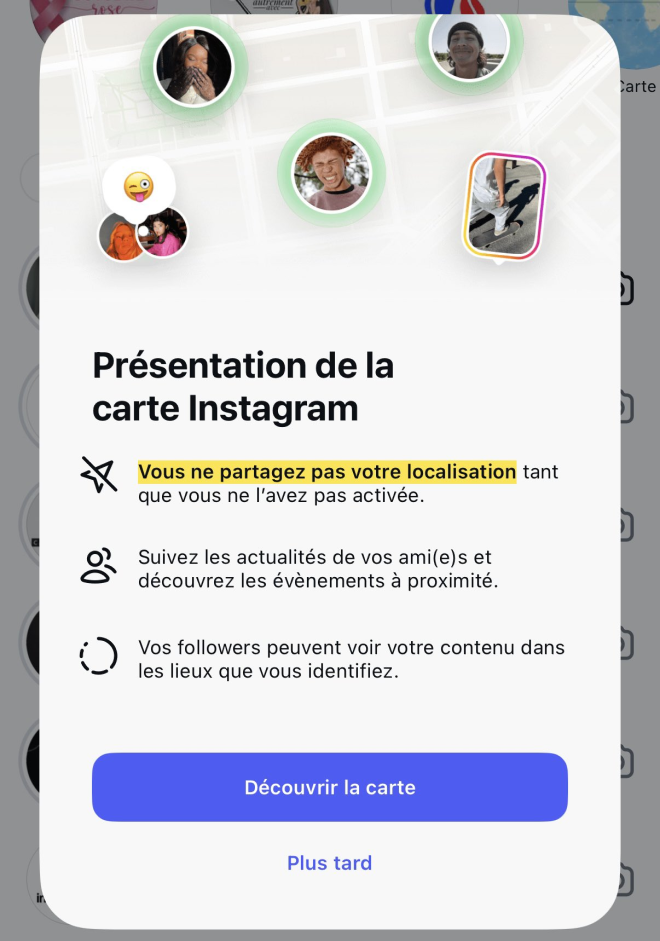Tap the Découvrir la carte button
The height and width of the screenshot is (941, 660).
[329, 787]
